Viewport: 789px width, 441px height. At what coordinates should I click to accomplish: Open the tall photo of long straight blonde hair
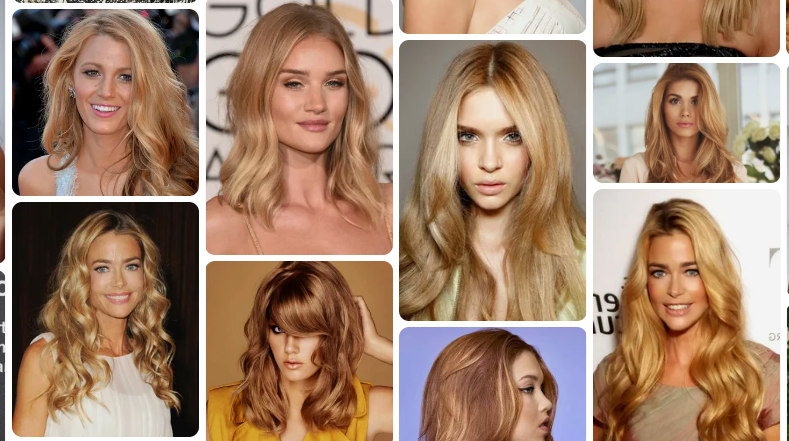click(492, 180)
